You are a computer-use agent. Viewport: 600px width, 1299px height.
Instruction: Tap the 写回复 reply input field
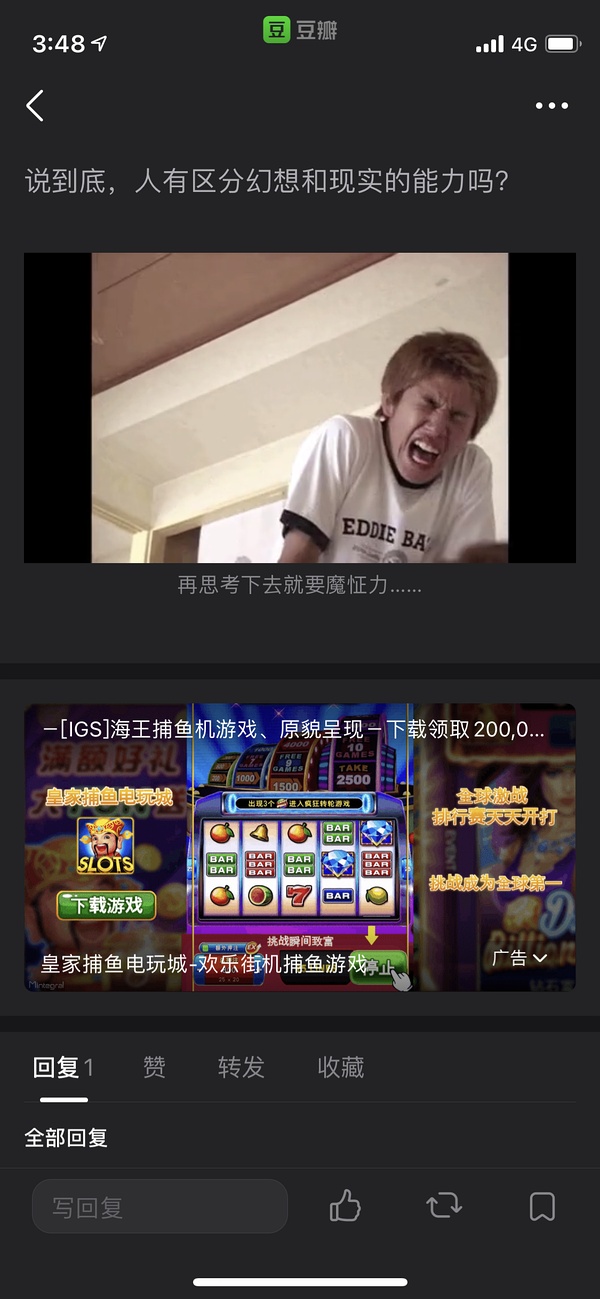point(160,1207)
